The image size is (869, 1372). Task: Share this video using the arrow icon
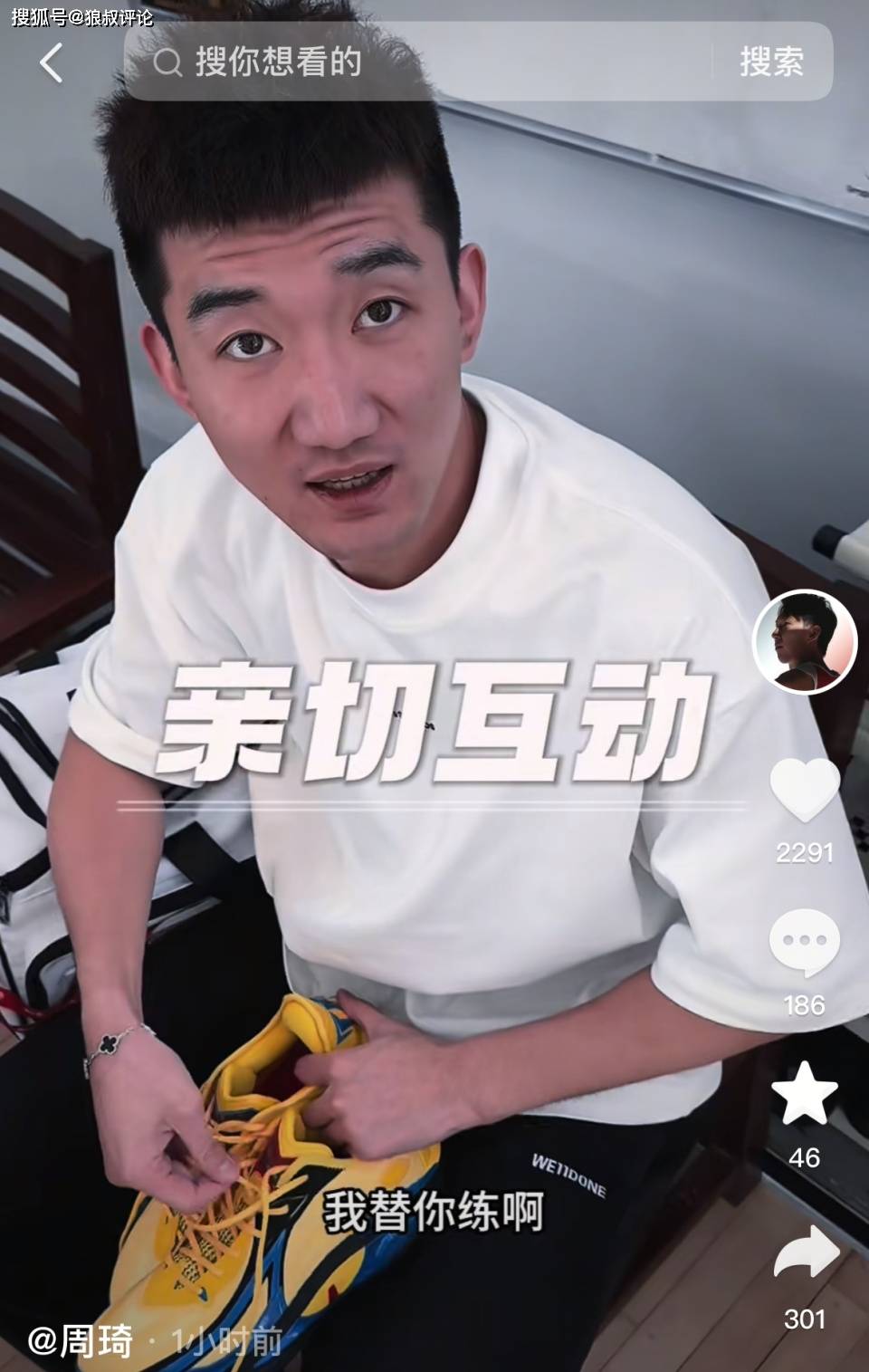tap(805, 1252)
